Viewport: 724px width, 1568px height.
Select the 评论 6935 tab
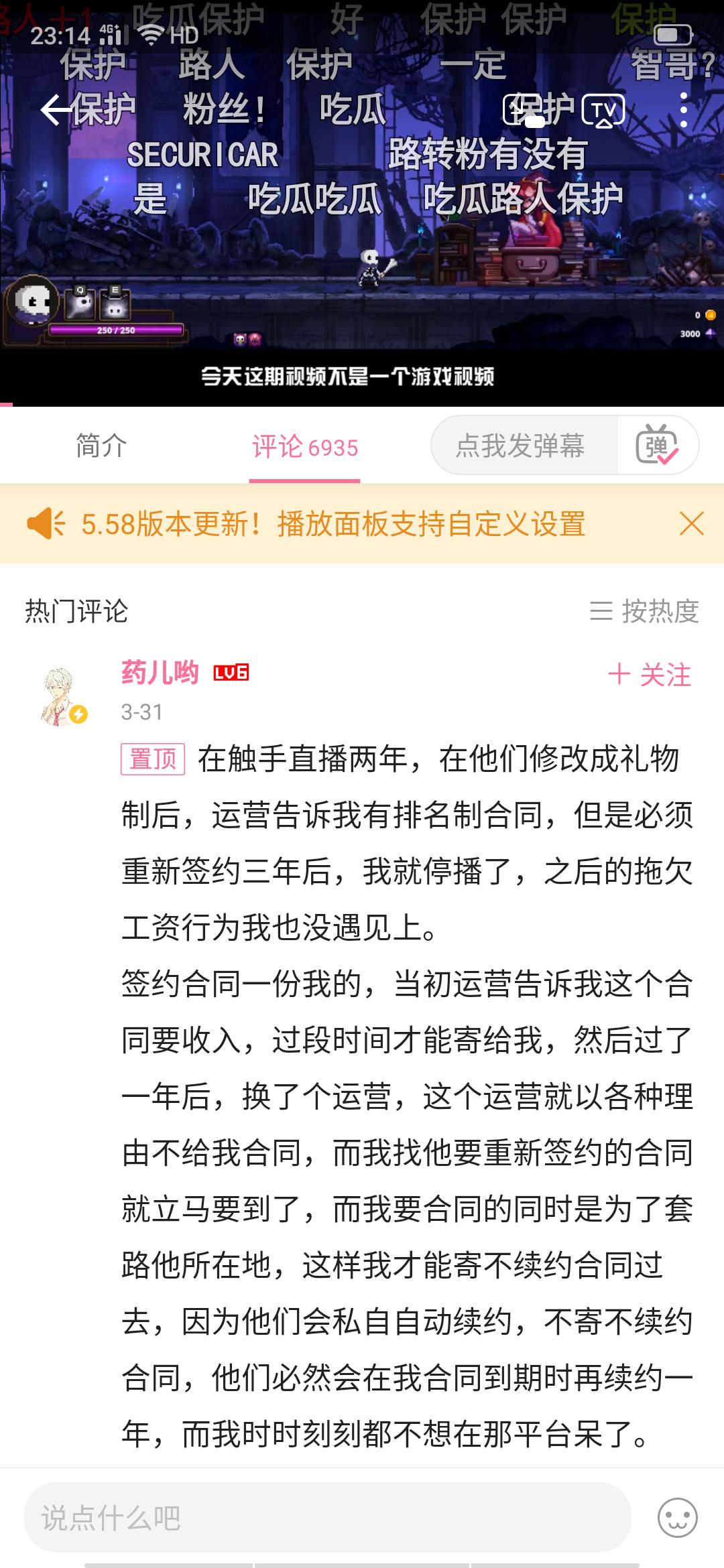click(x=305, y=447)
